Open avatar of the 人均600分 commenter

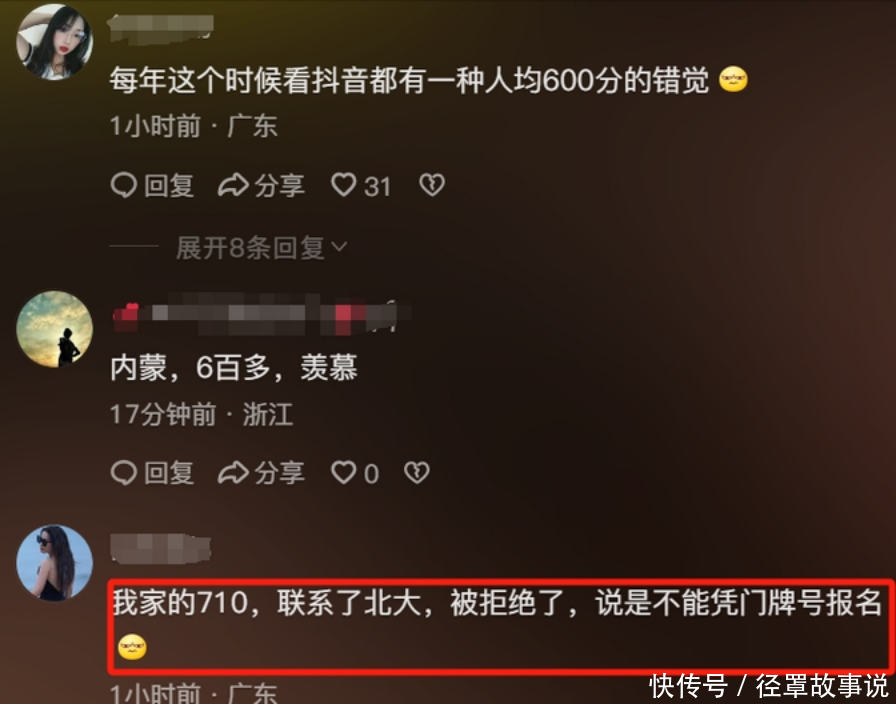(x=55, y=40)
